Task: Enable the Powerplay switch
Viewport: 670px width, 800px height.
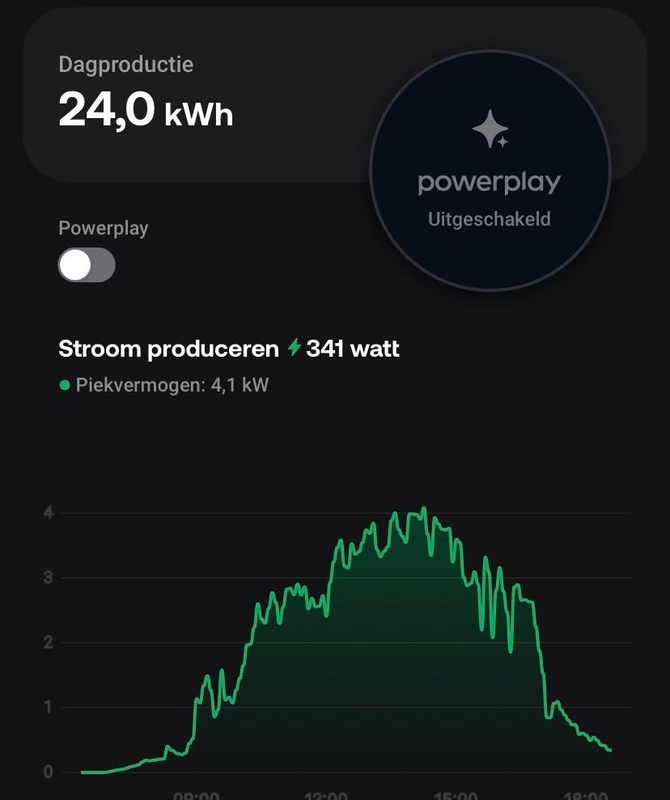Action: click(x=87, y=265)
